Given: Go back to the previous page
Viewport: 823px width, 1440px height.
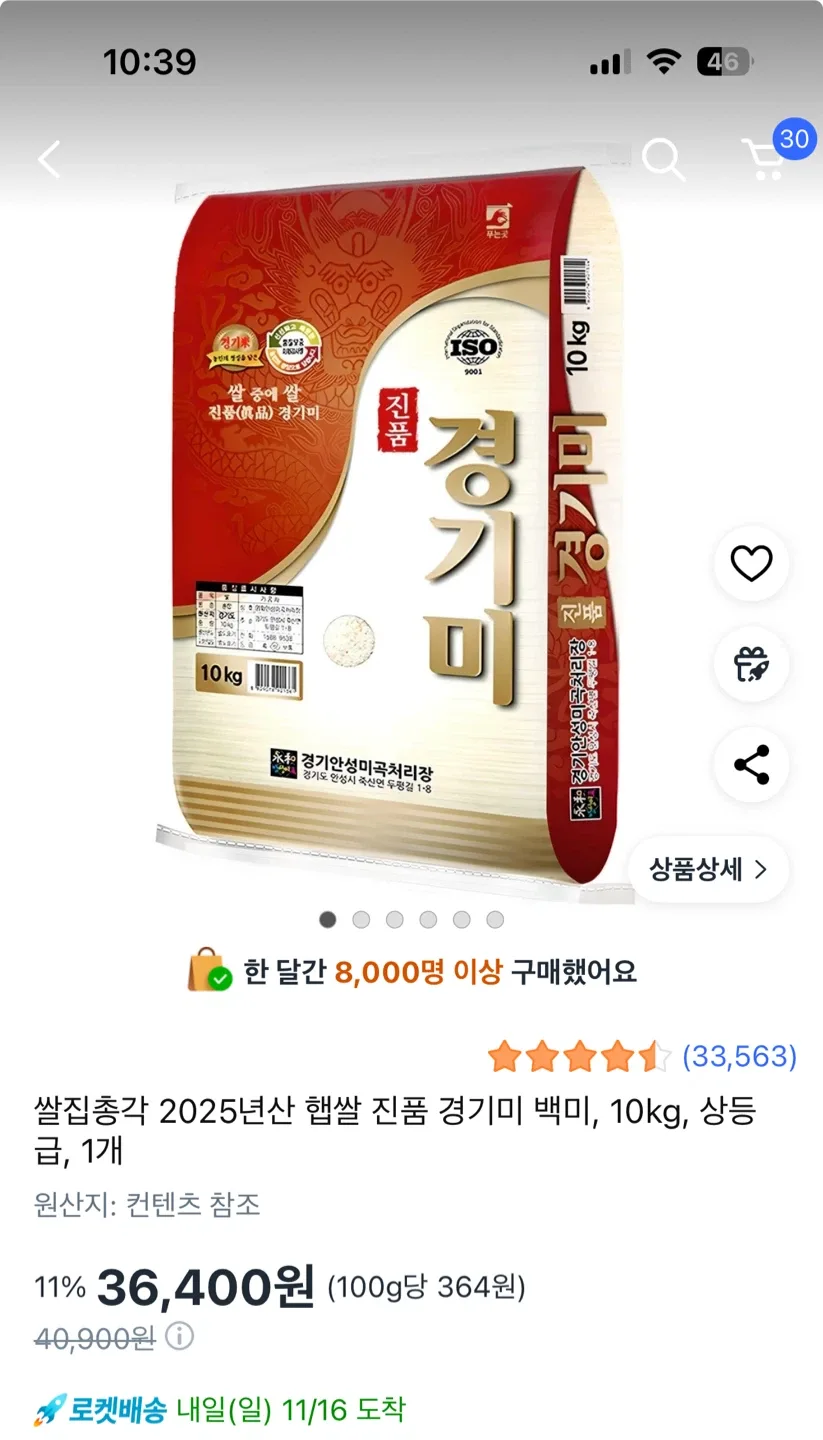Looking at the screenshot, I should pyautogui.click(x=49, y=159).
